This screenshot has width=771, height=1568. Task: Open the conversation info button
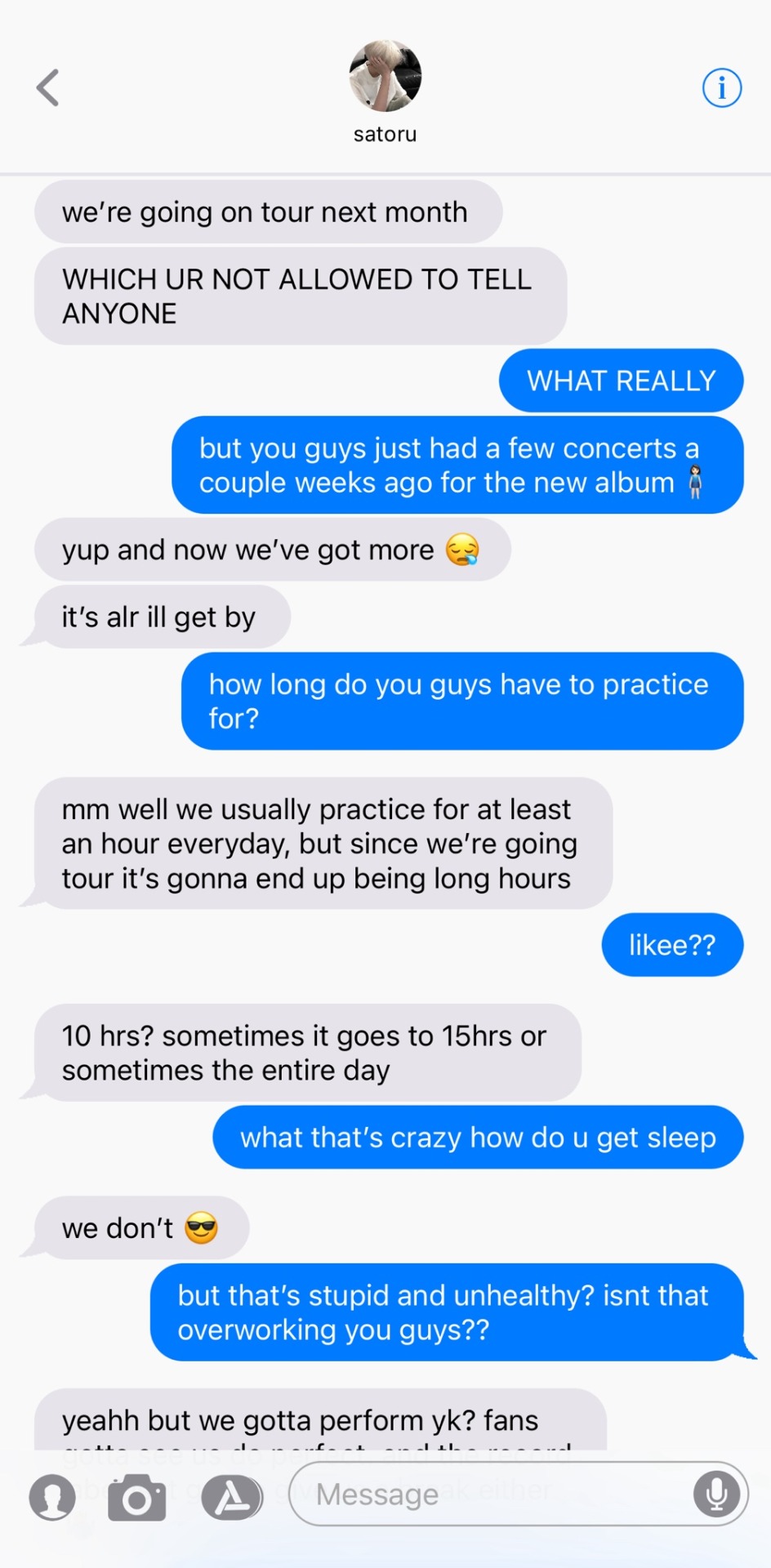(722, 87)
